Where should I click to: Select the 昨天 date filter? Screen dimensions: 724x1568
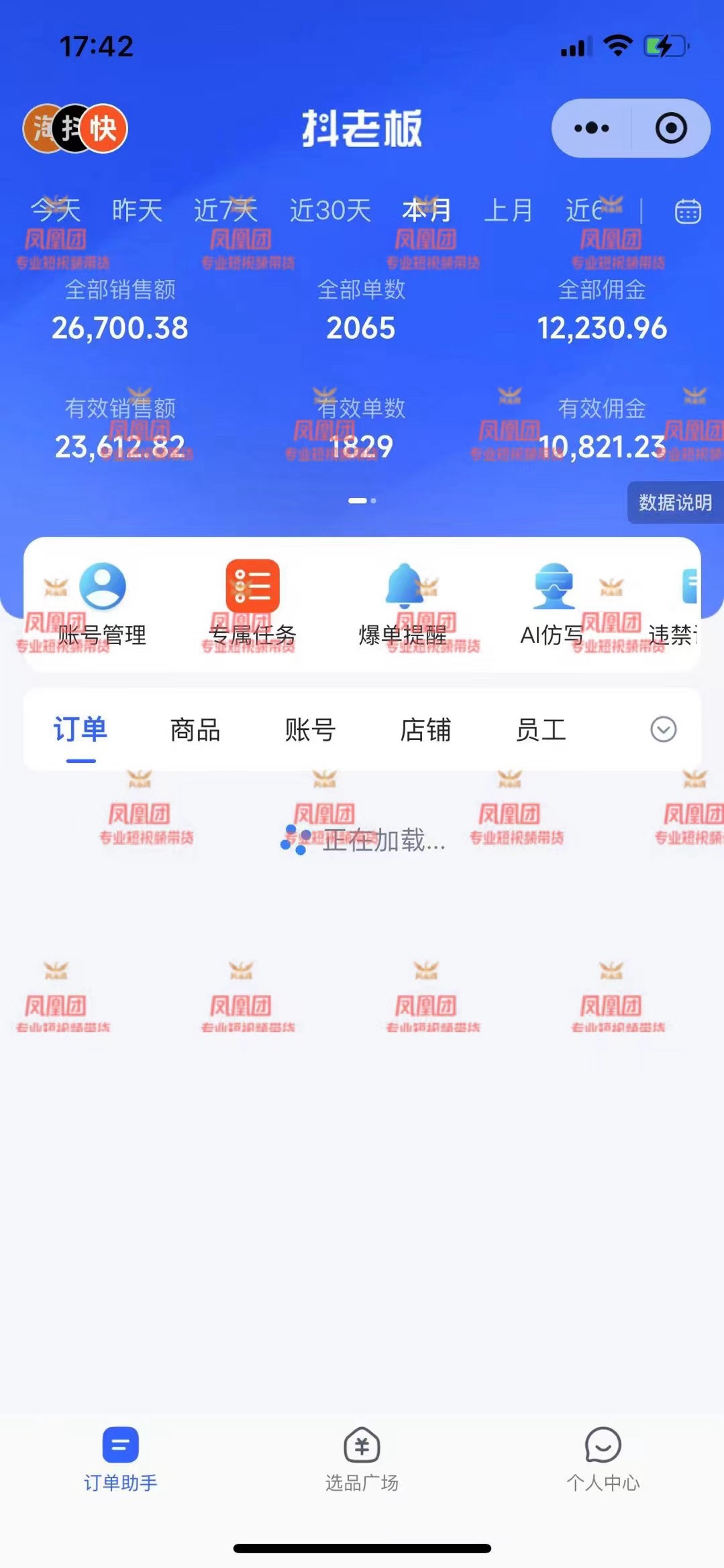(x=137, y=210)
